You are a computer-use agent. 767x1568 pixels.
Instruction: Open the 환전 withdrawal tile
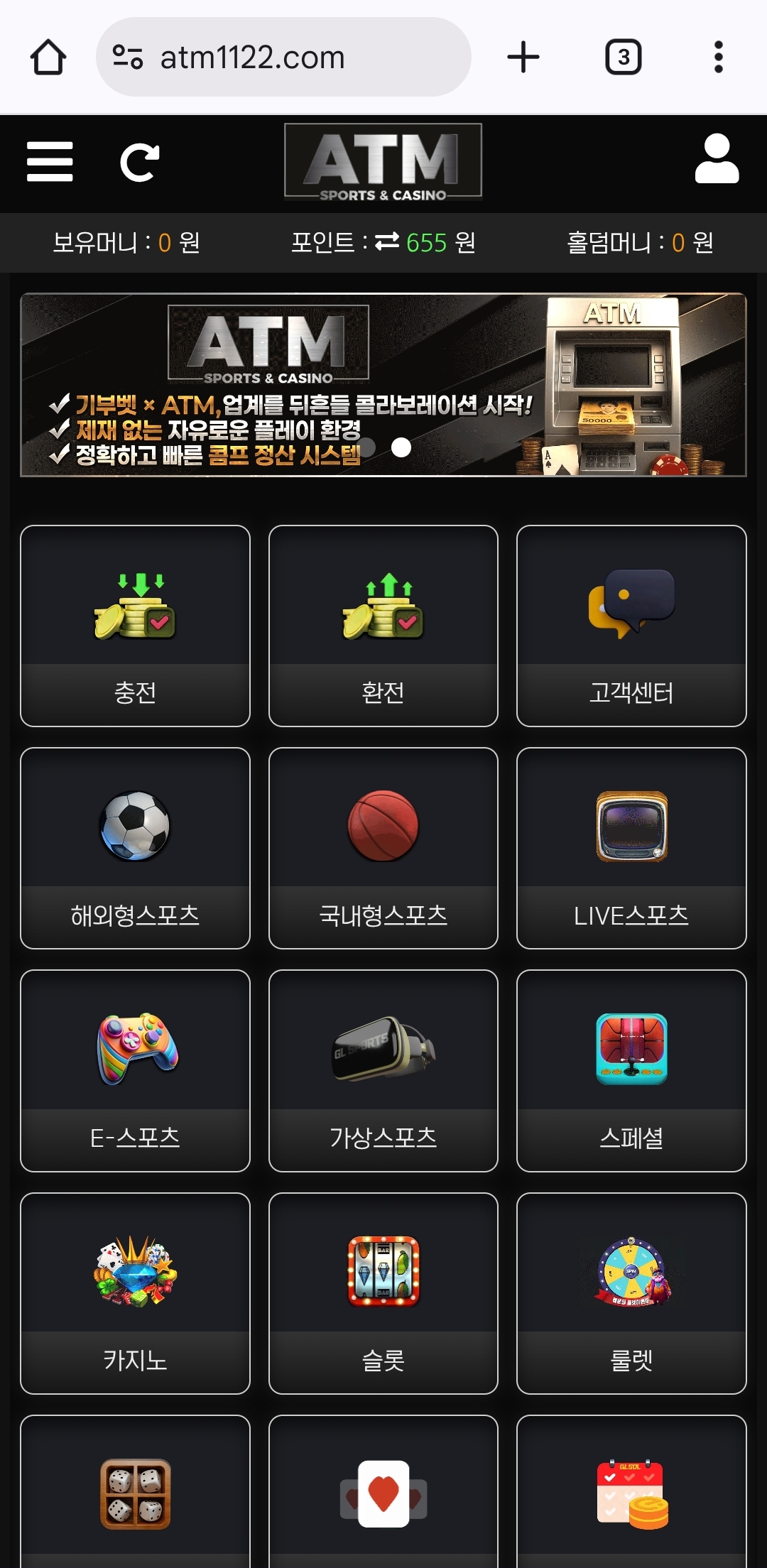pos(383,626)
